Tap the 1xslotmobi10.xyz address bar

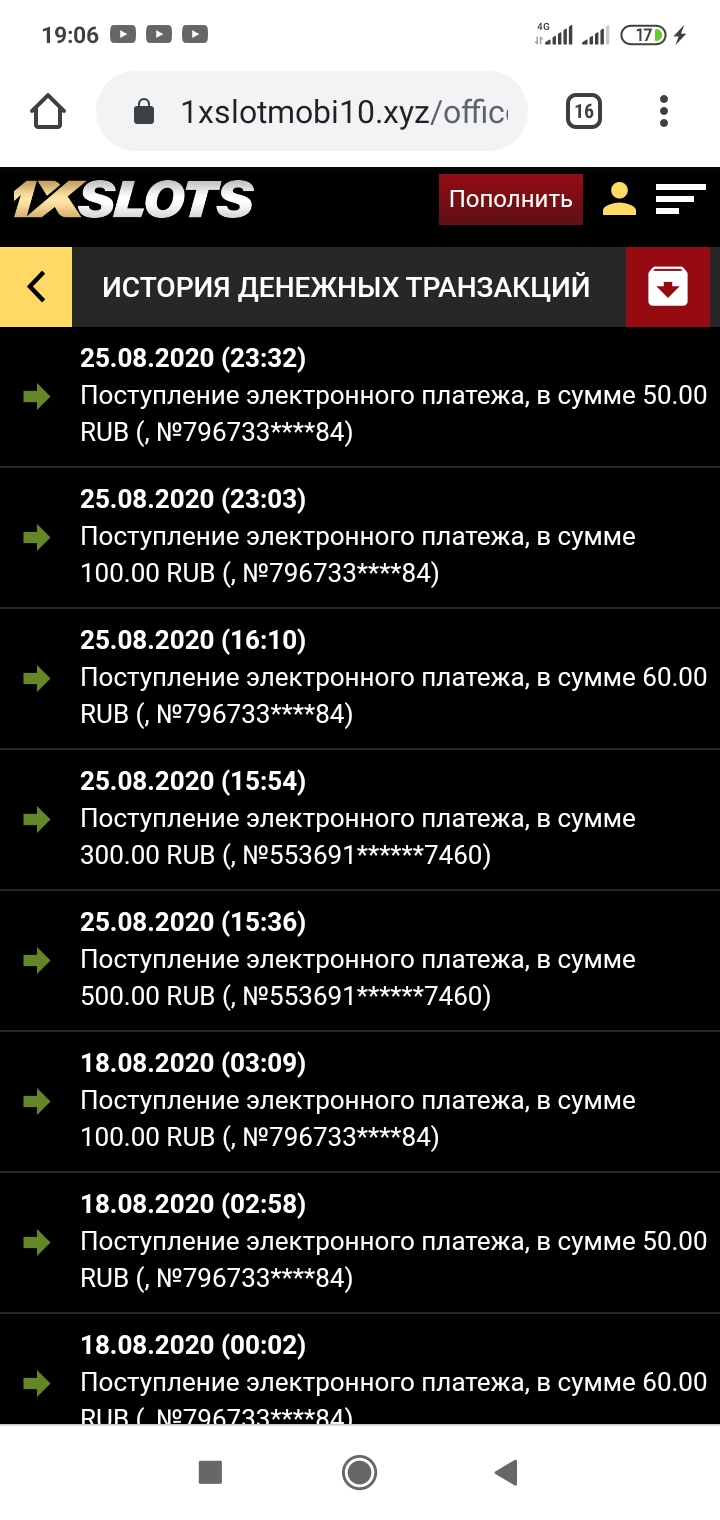point(340,111)
